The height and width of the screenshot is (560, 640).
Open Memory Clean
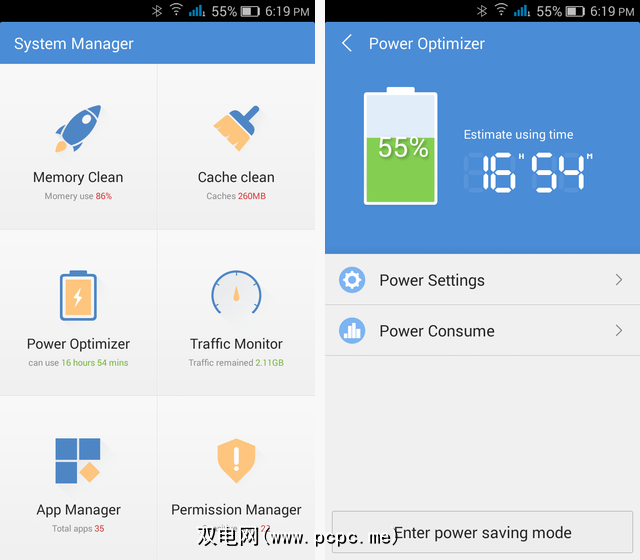(x=78, y=148)
